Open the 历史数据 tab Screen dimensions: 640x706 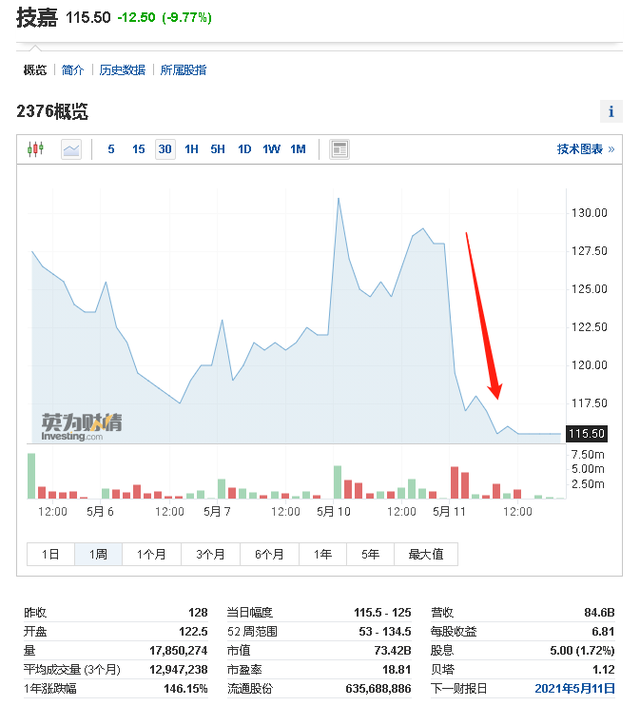122,70
